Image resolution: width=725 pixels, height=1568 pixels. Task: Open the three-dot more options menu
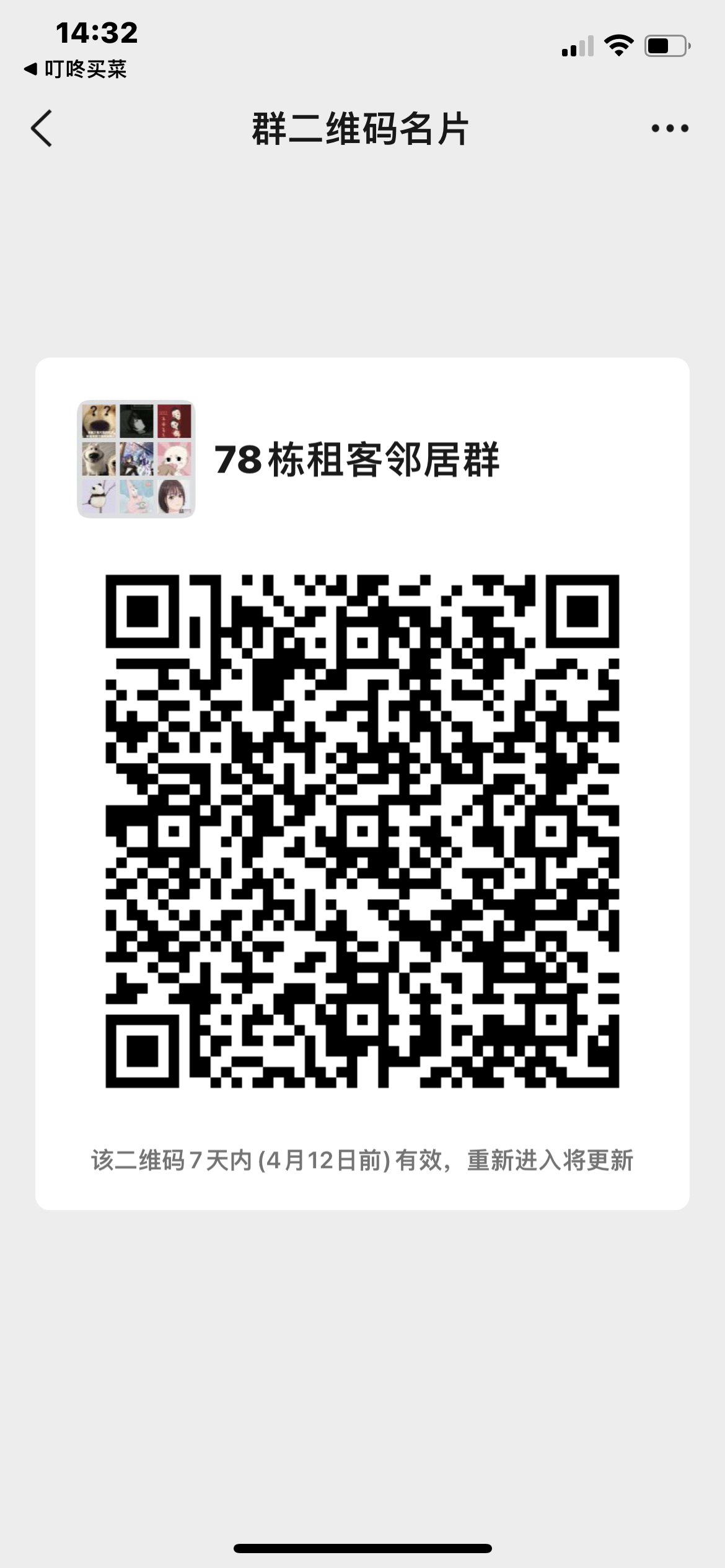[x=670, y=128]
